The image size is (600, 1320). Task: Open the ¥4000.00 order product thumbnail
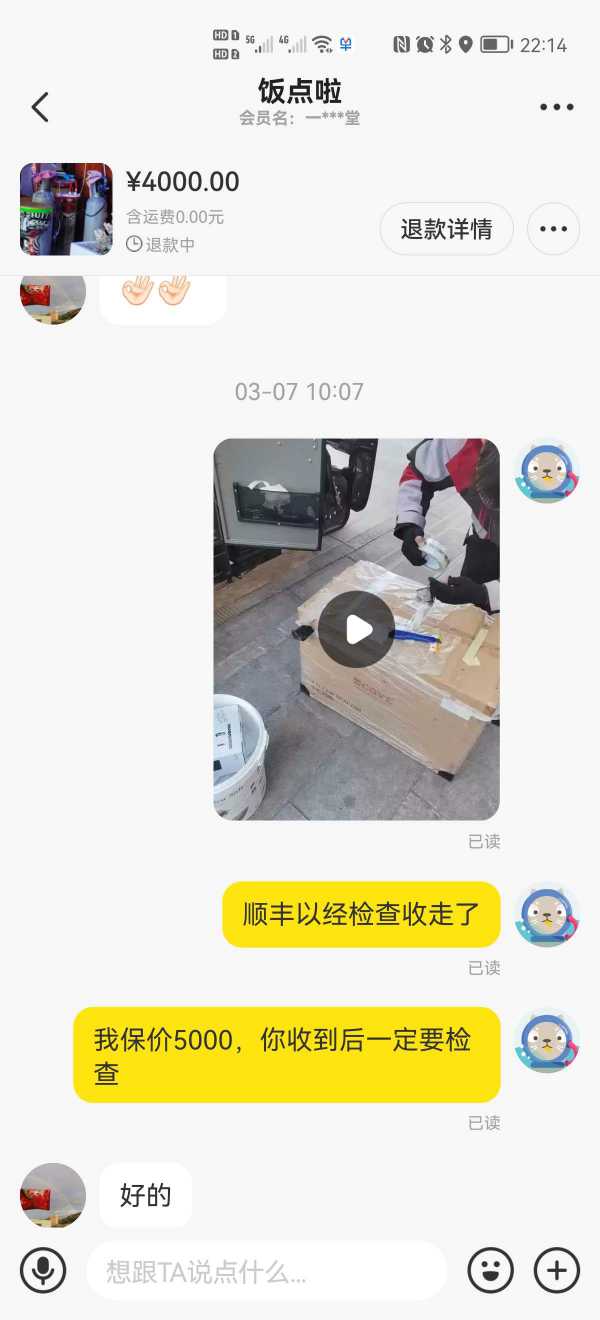pyautogui.click(x=66, y=209)
